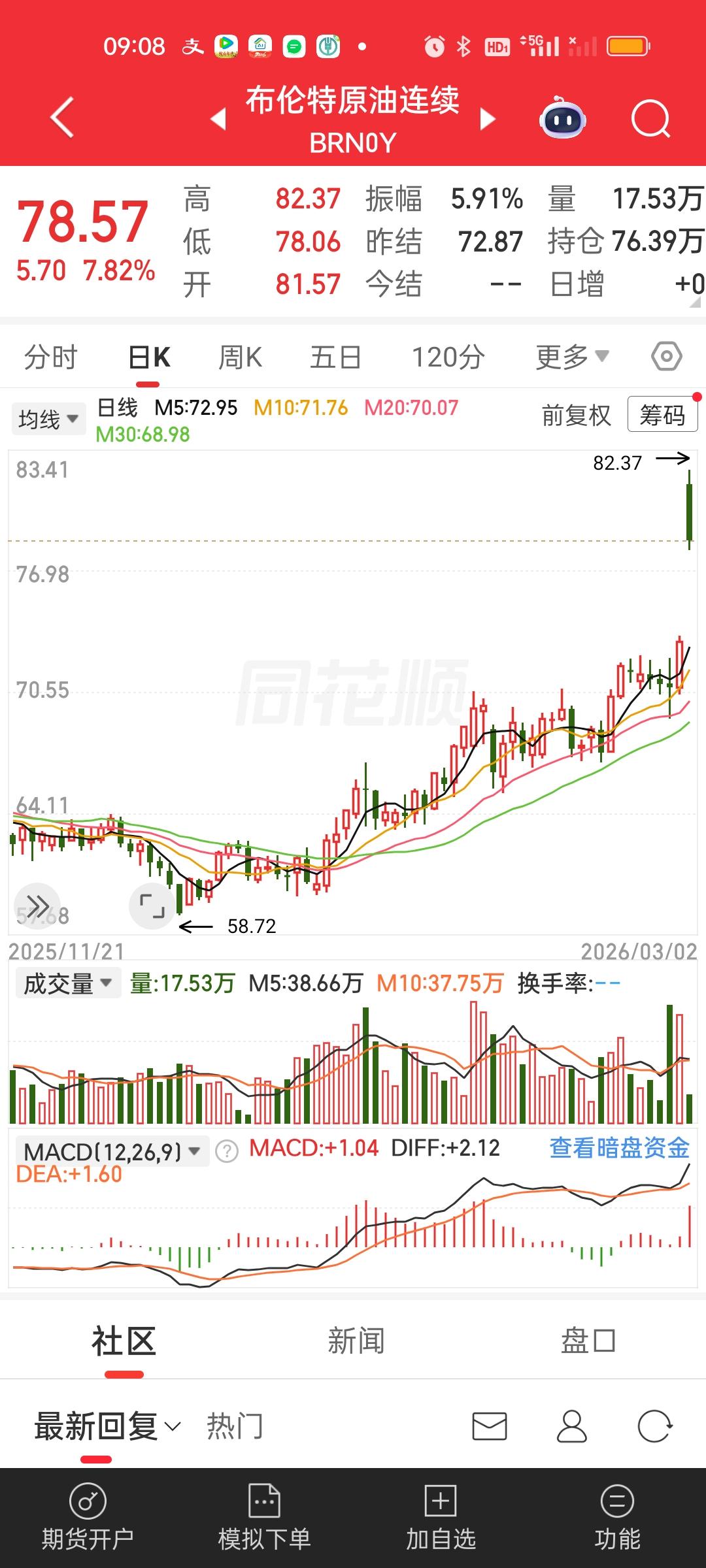Tap the search magnifier icon
This screenshot has width=706, height=1568.
650,120
